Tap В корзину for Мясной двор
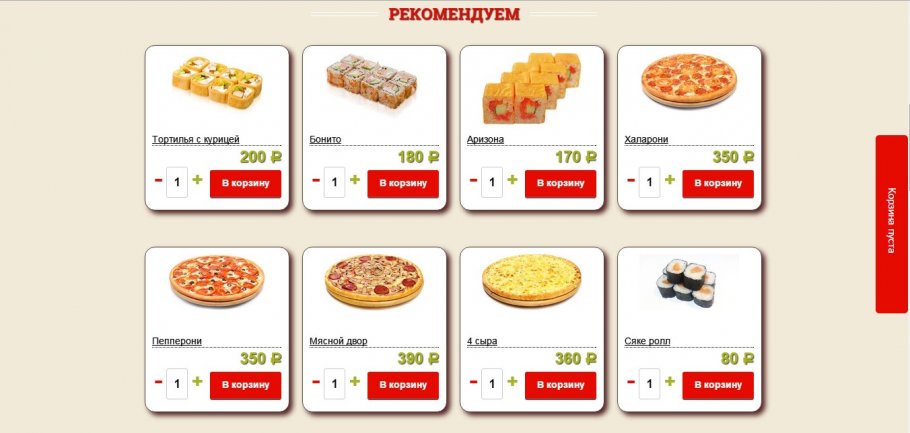910x433 pixels. point(403,385)
